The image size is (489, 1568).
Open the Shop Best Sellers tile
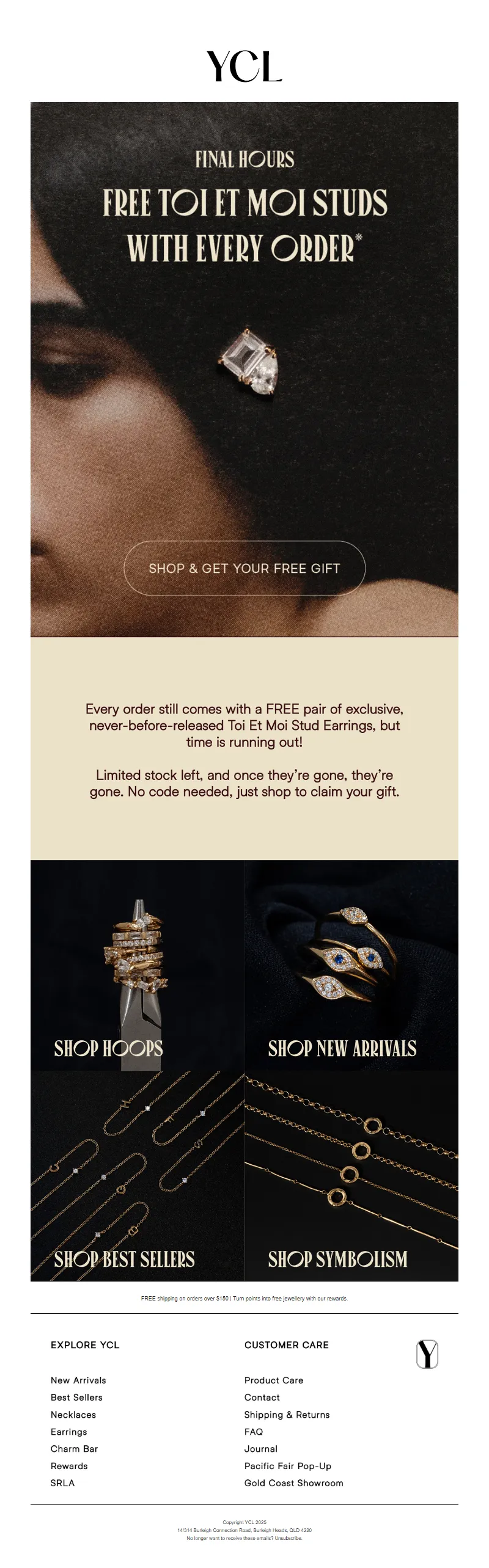coord(138,1176)
